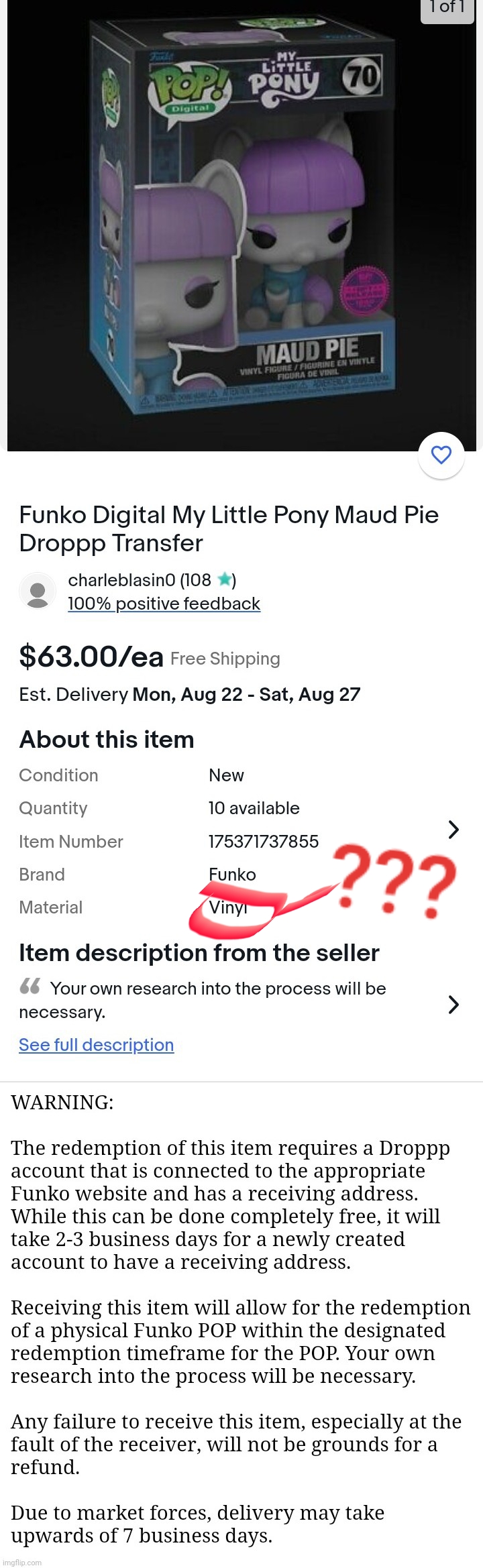Open the See full description link
This screenshot has width=483, height=1568.
[x=96, y=1045]
